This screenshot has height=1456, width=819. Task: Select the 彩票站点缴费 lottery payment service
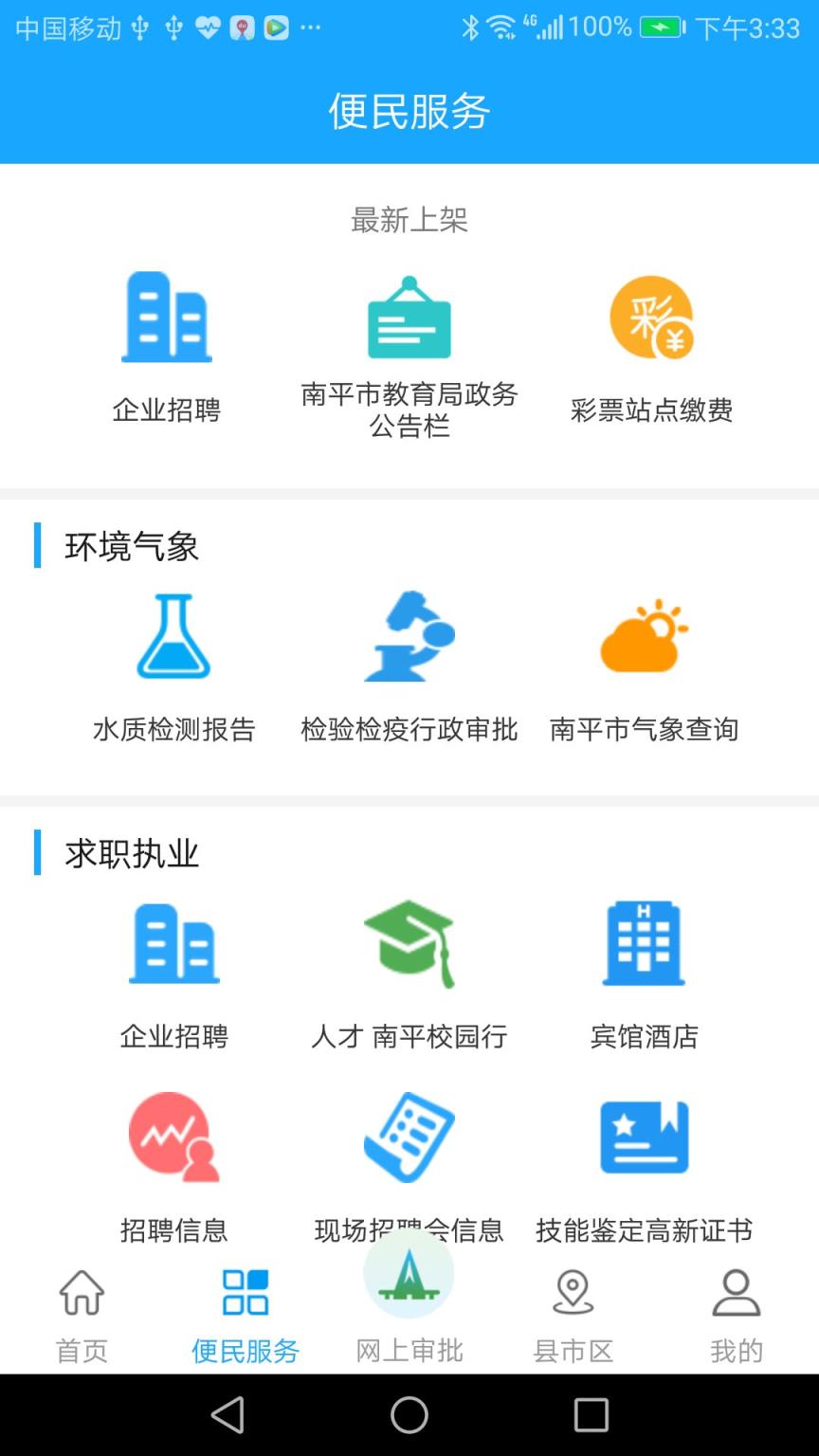click(x=649, y=346)
